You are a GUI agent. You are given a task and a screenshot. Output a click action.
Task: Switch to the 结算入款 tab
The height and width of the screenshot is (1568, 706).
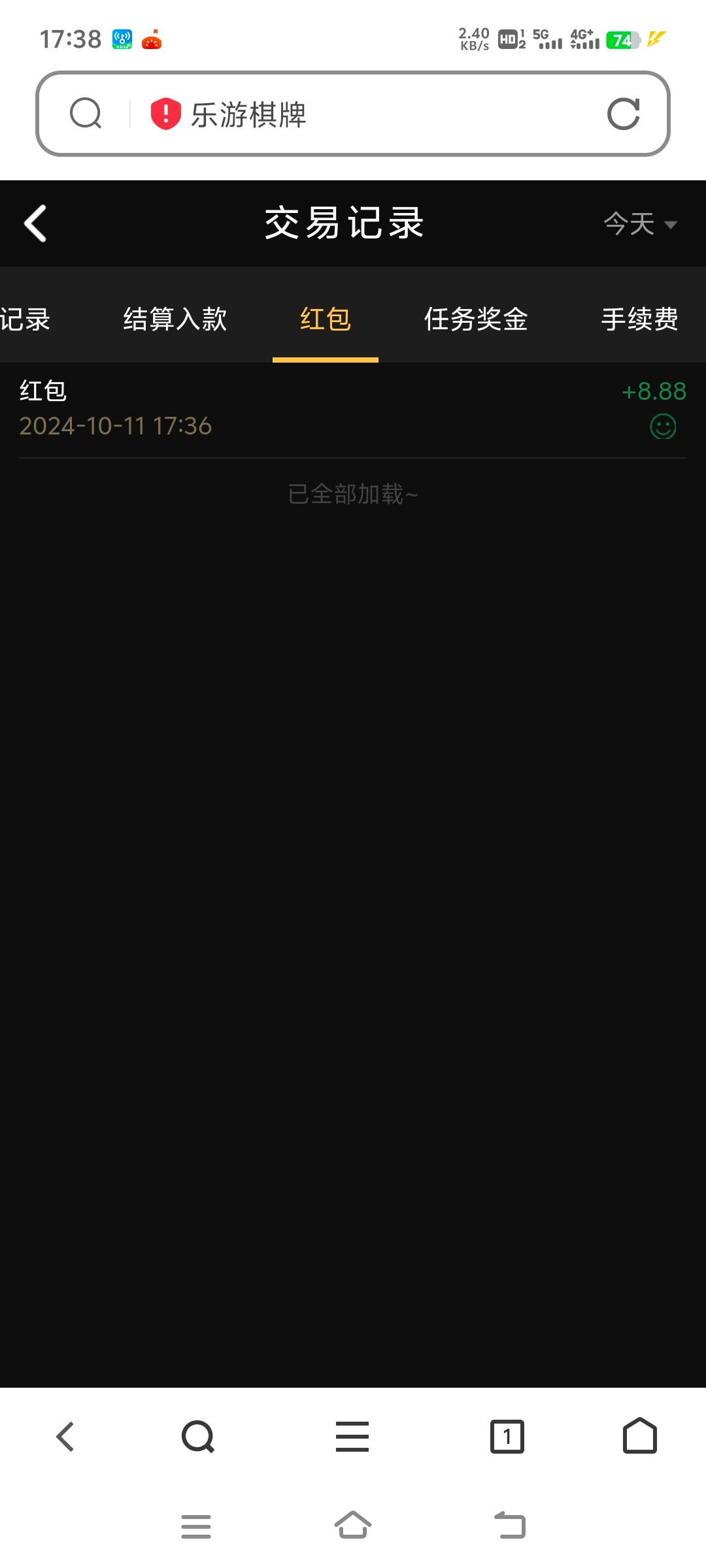coord(175,319)
